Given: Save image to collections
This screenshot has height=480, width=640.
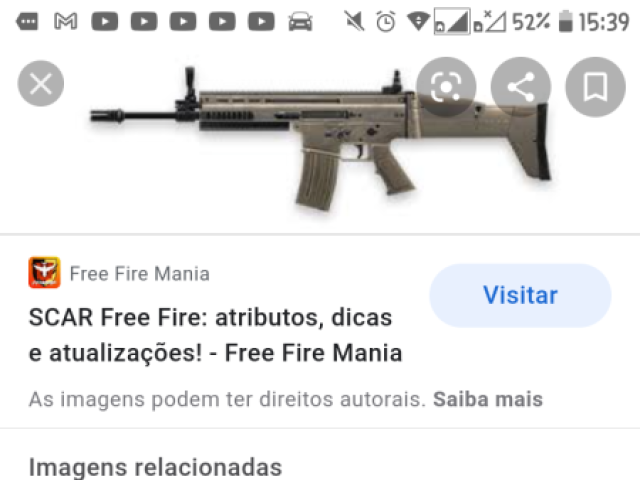Looking at the screenshot, I should click(x=595, y=87).
